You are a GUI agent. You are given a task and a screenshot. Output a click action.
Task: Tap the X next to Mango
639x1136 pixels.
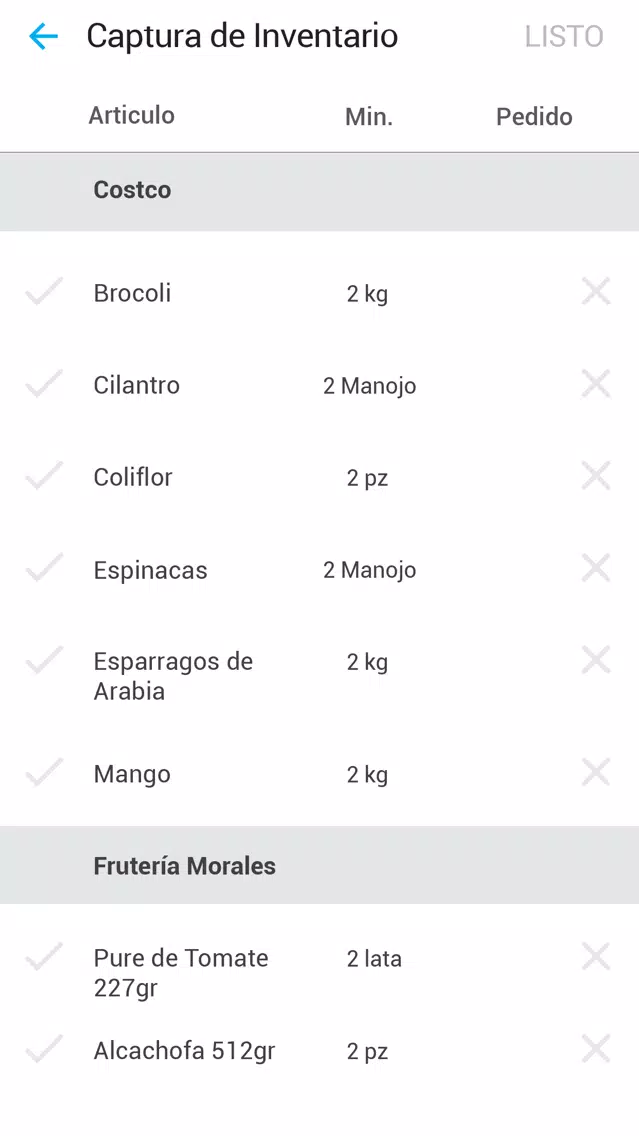click(596, 772)
